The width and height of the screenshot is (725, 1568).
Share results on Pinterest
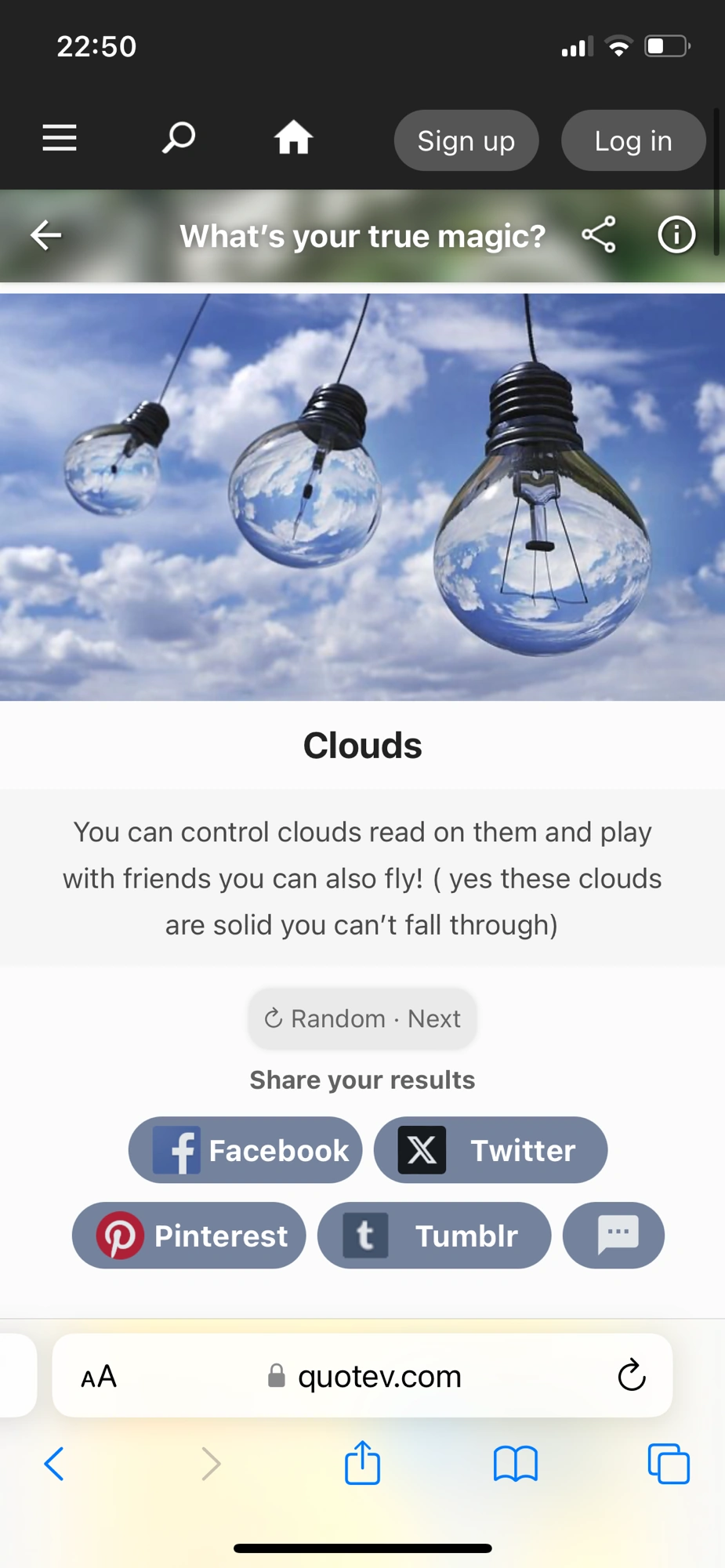189,1236
